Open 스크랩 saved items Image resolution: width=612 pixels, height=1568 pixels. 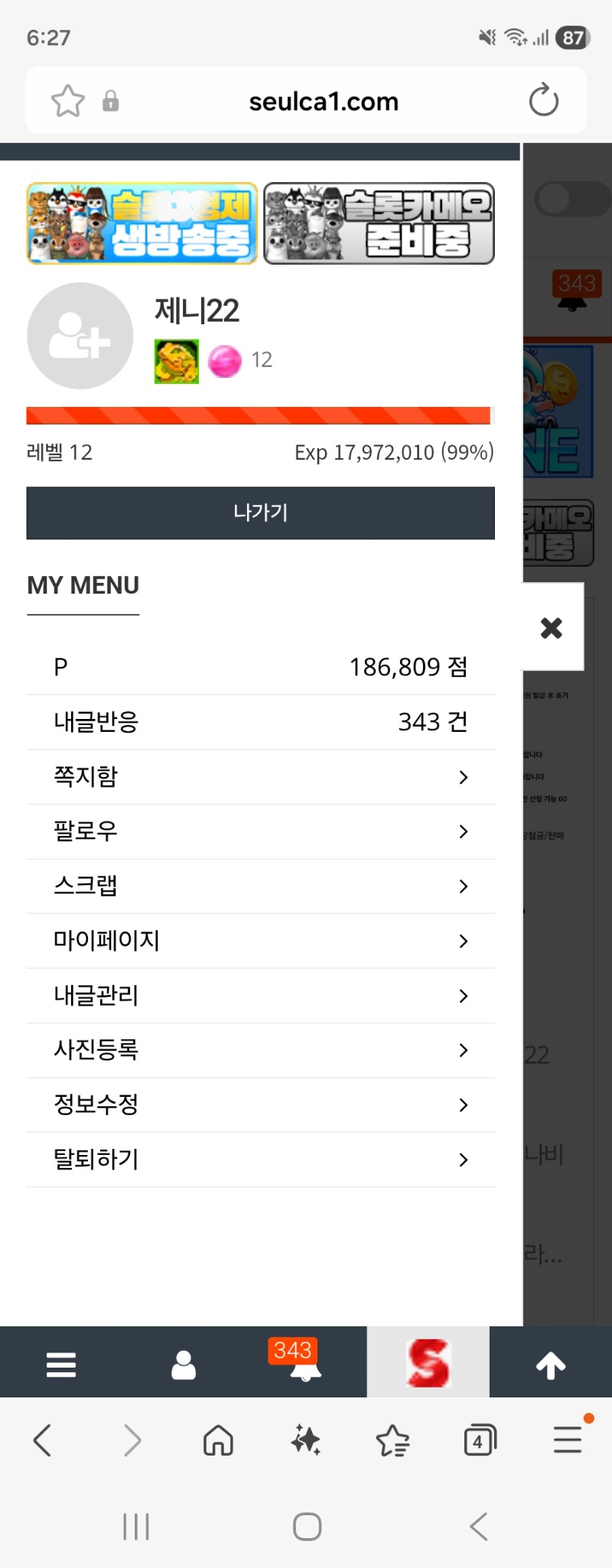[260, 886]
